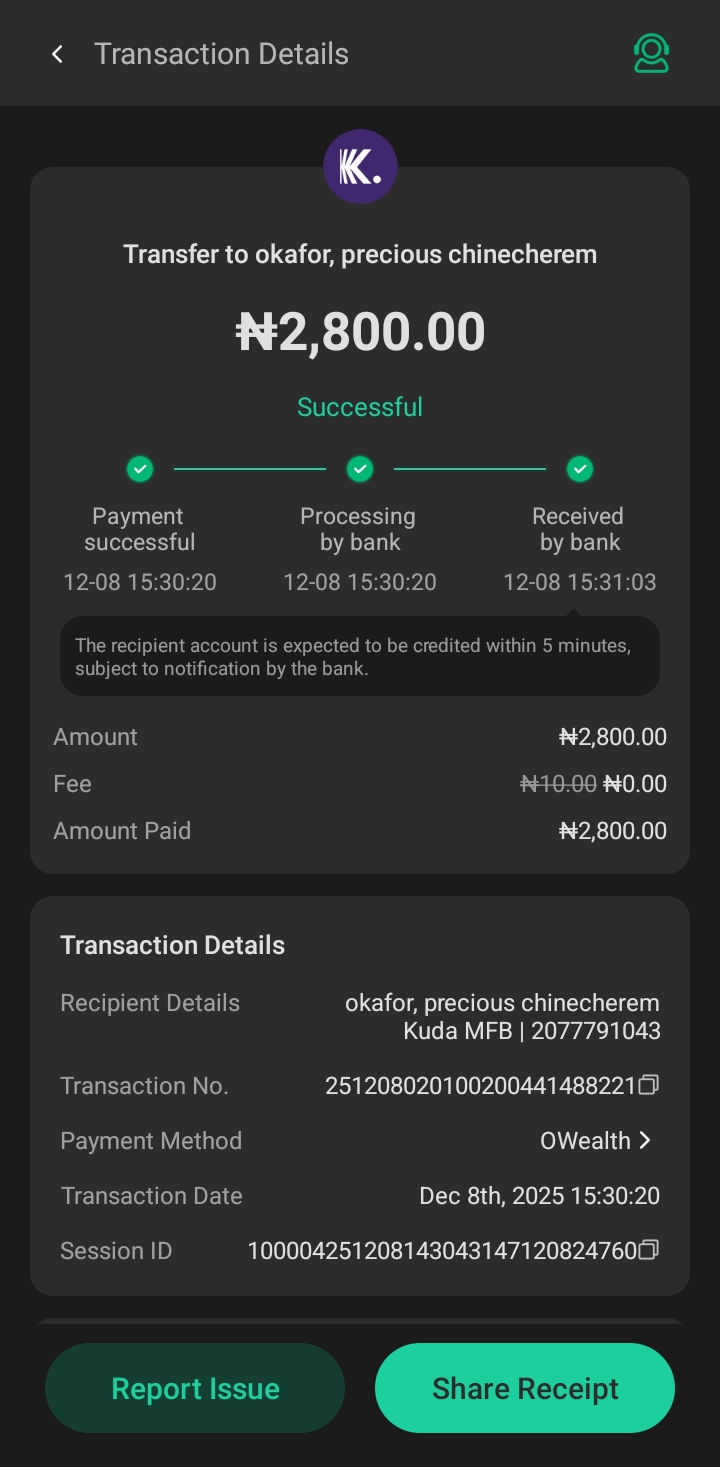Copy the Session ID

click(649, 1250)
